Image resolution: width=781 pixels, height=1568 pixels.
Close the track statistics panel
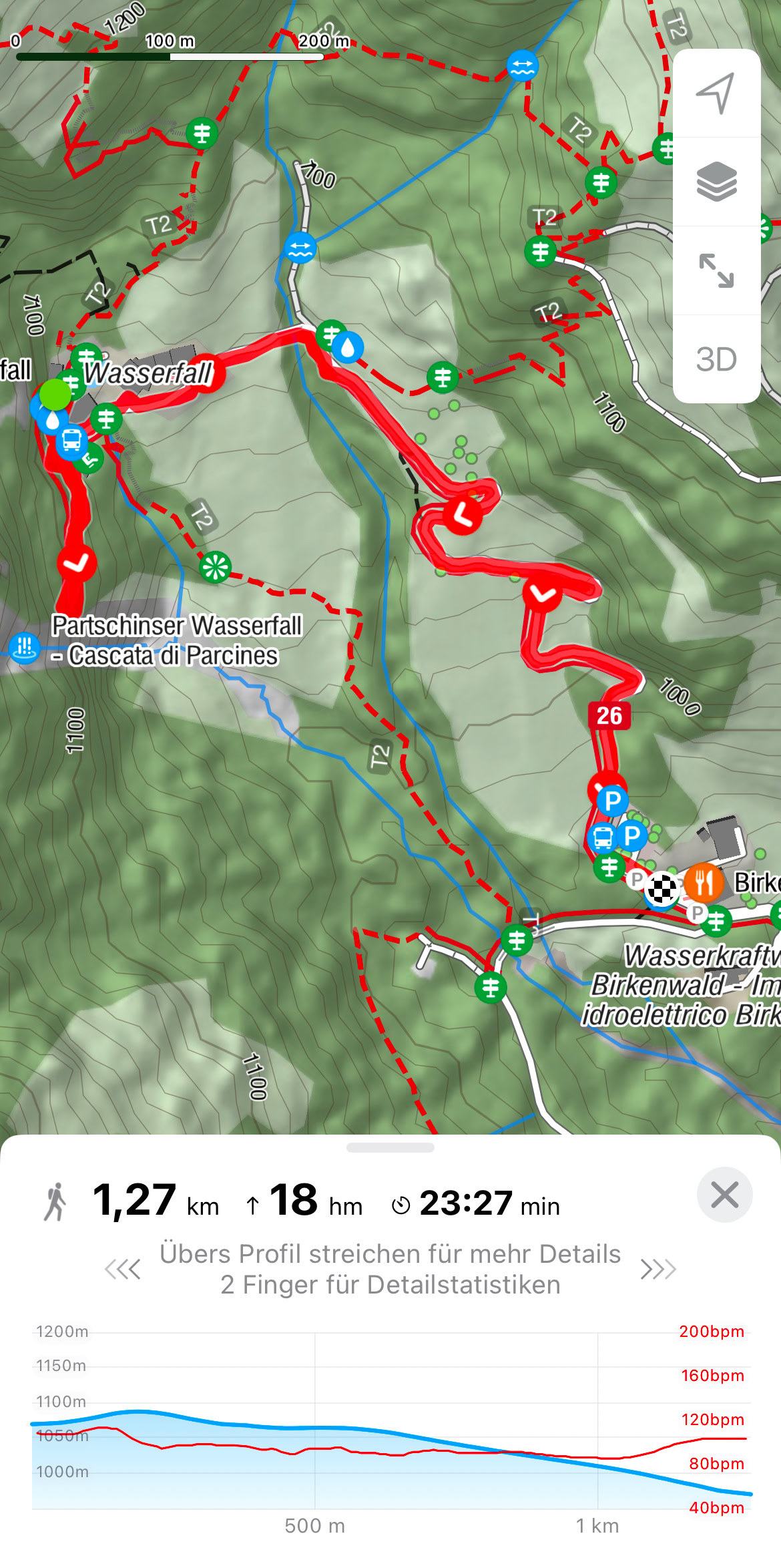point(724,1195)
